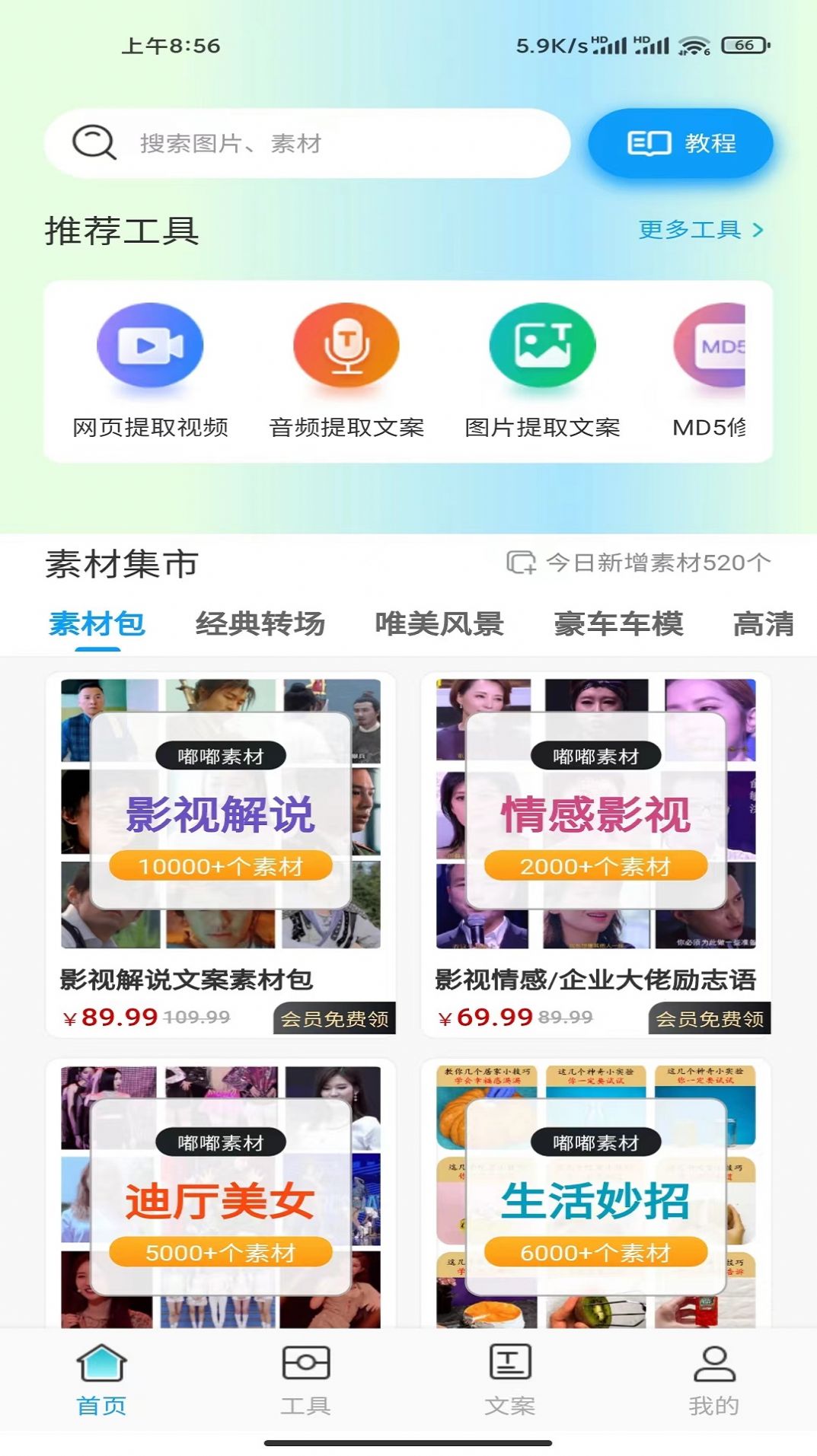Switch to the 唯美风景 tab
Viewport: 817px width, 1456px height.
click(x=439, y=623)
